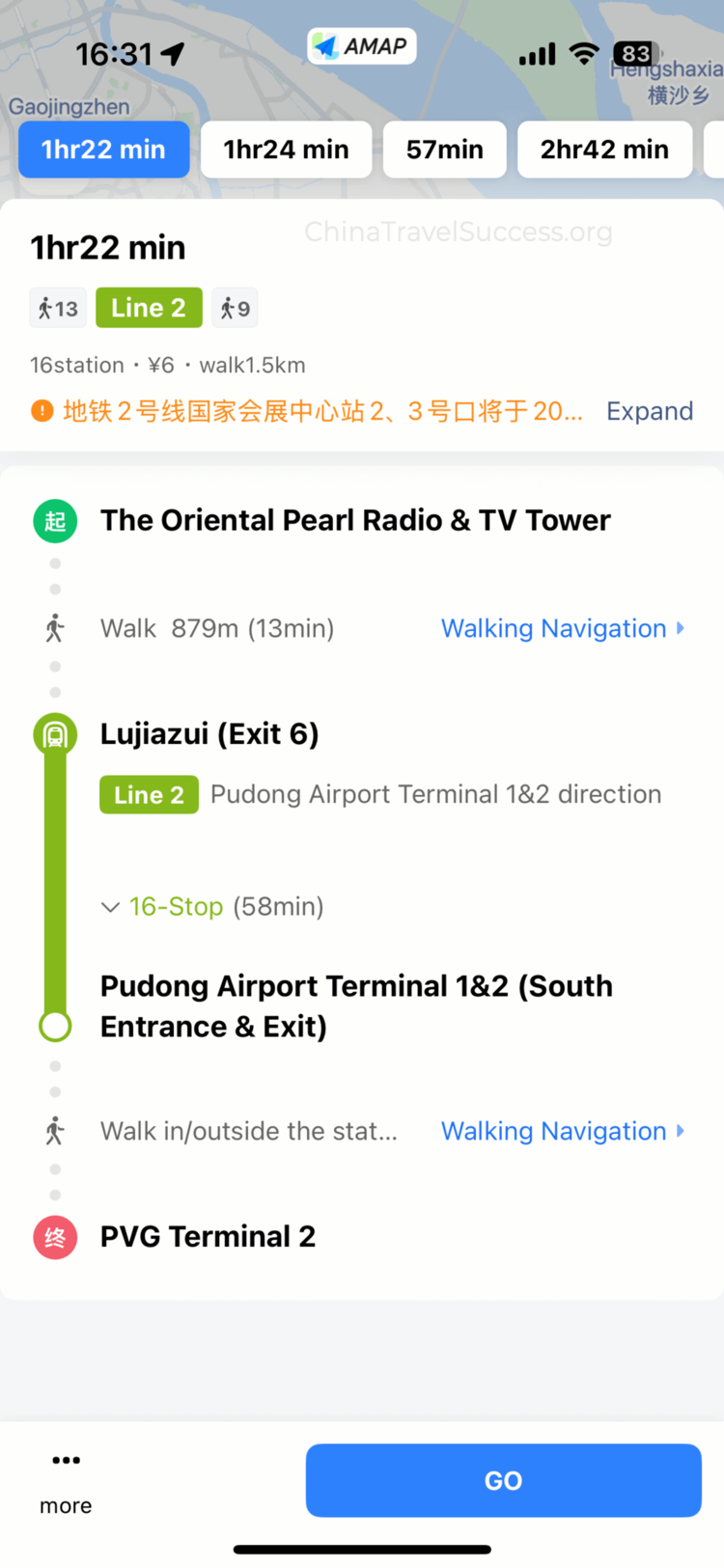The width and height of the screenshot is (724, 1568).
Task: Select the Line 2 badge in route summary
Action: click(149, 307)
